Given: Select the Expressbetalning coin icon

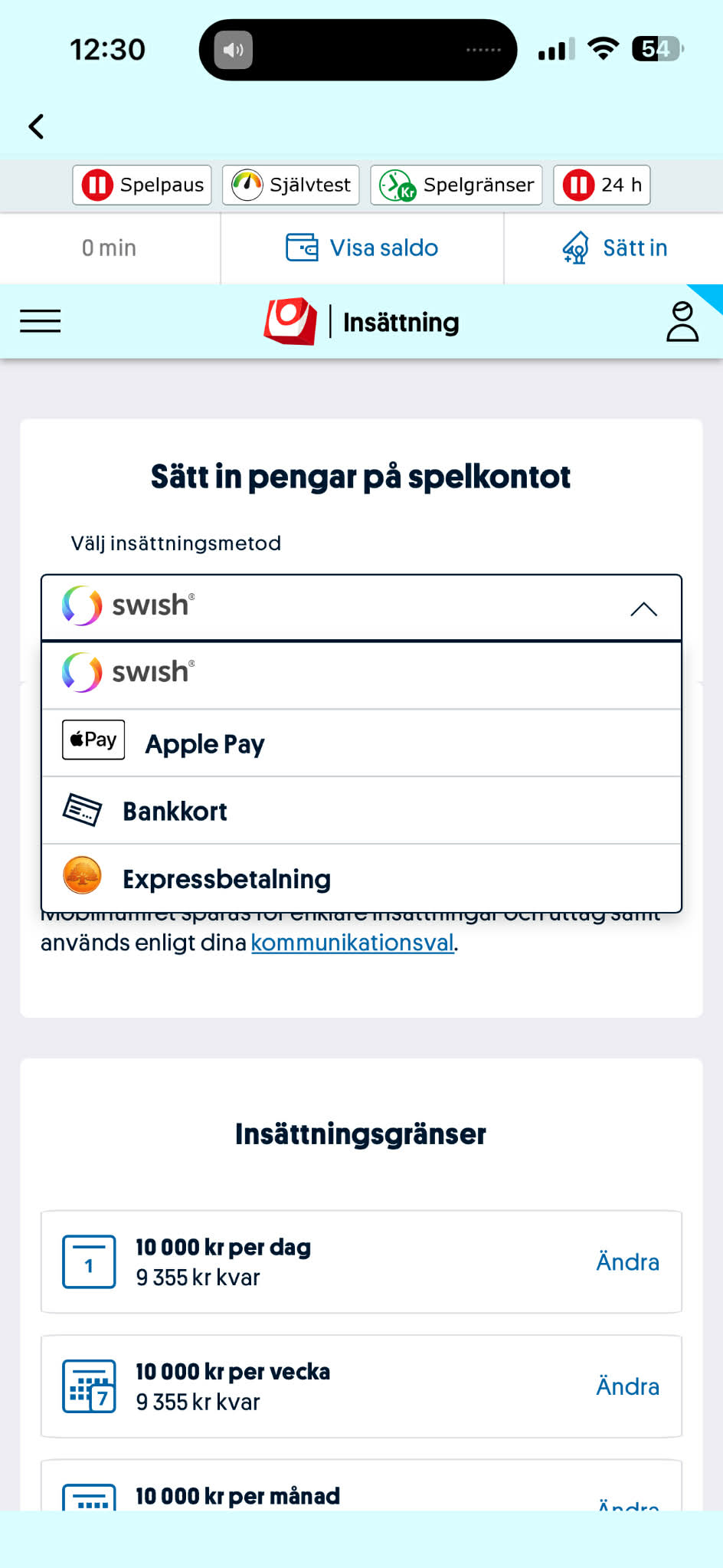Looking at the screenshot, I should (81, 877).
